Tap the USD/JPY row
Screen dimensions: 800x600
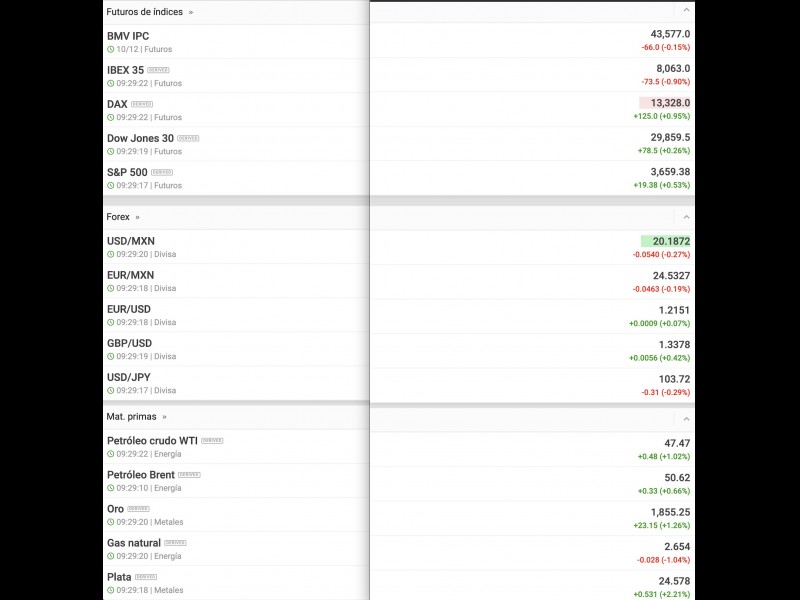coord(129,377)
